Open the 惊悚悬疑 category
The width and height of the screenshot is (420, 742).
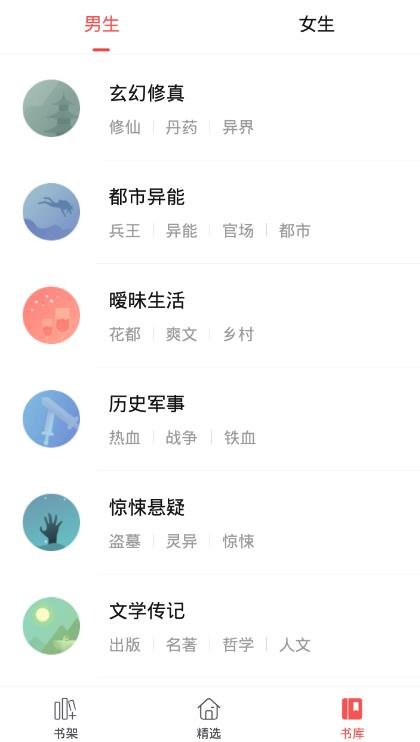point(210,522)
